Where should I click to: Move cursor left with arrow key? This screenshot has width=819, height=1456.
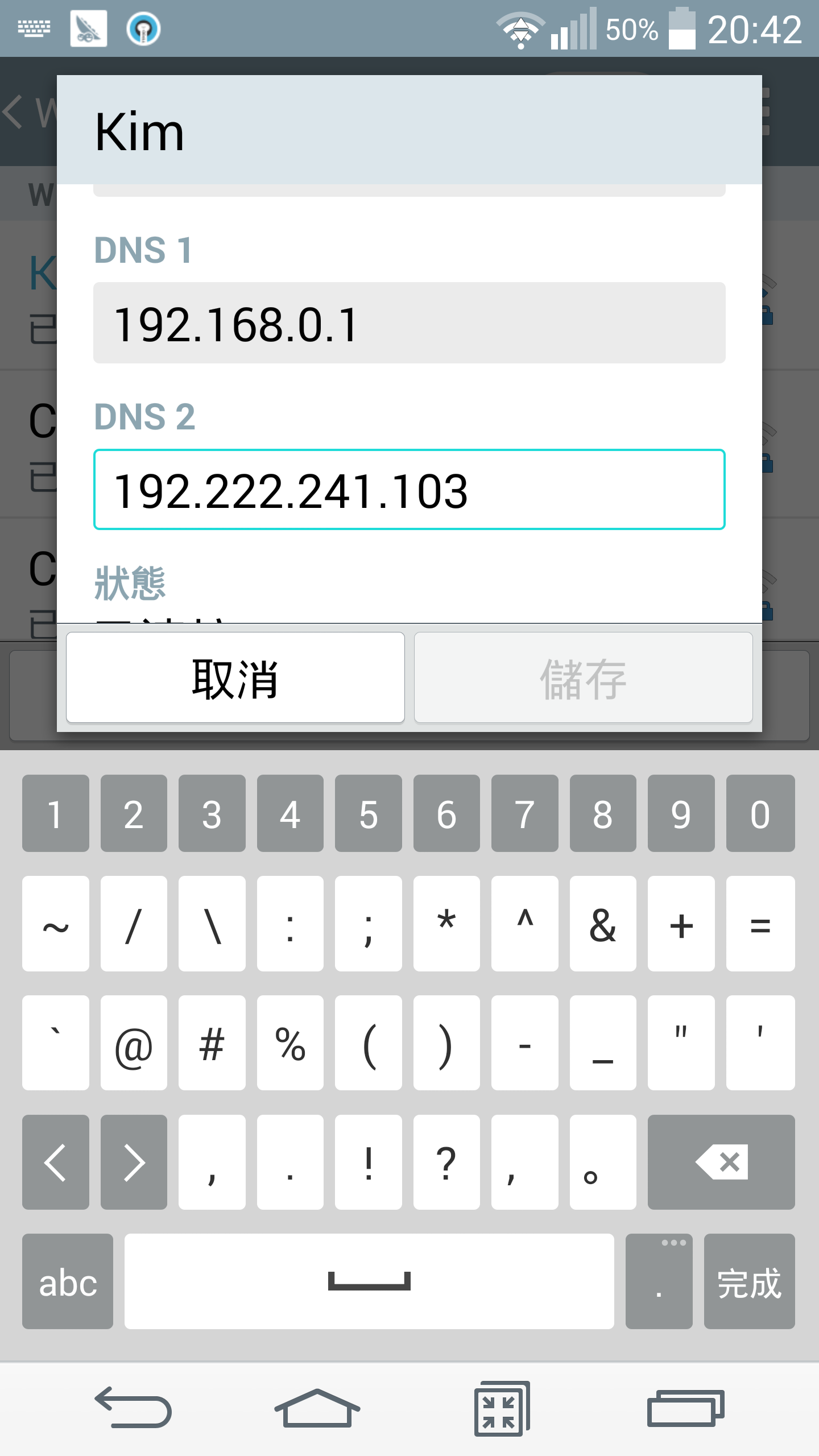[55, 1162]
